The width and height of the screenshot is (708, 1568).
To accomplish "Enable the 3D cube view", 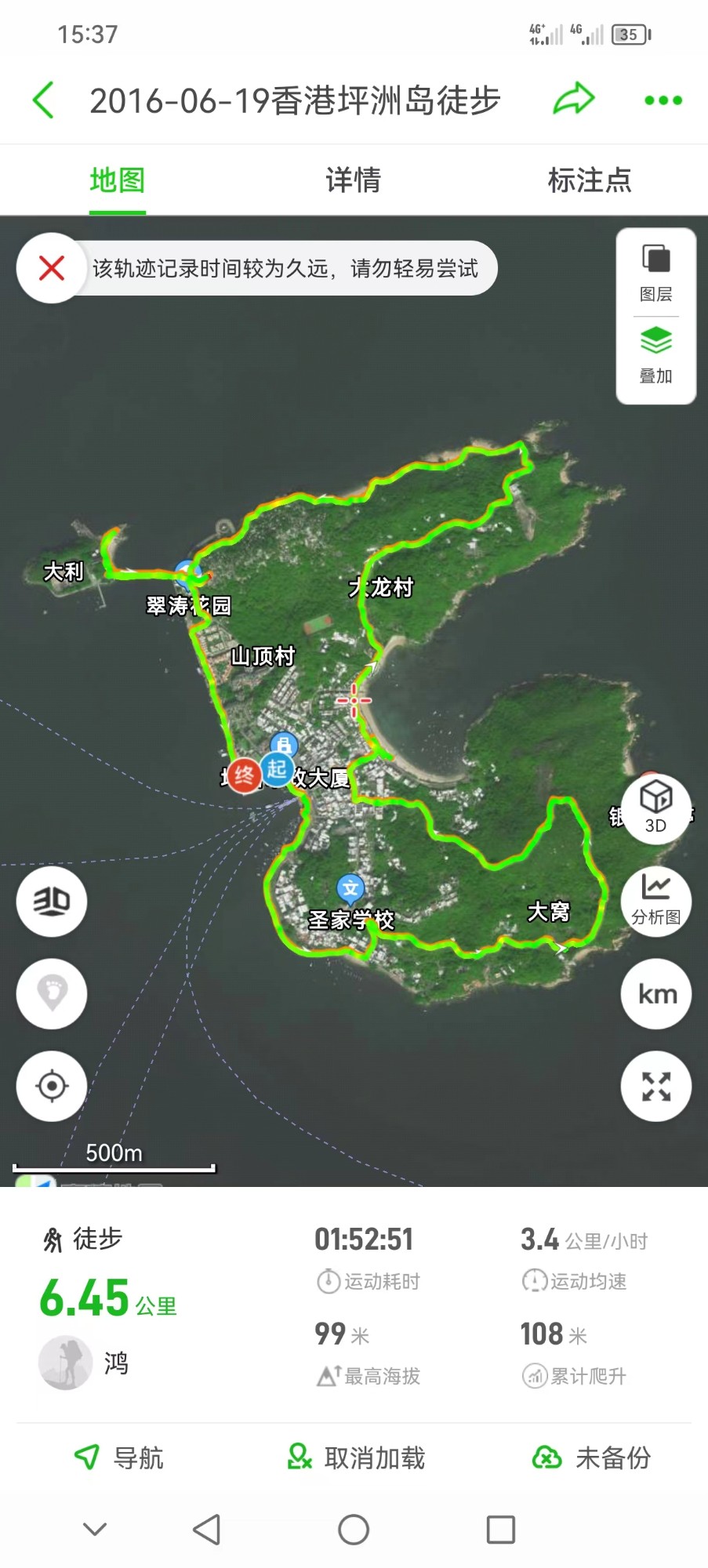I will click(655, 808).
